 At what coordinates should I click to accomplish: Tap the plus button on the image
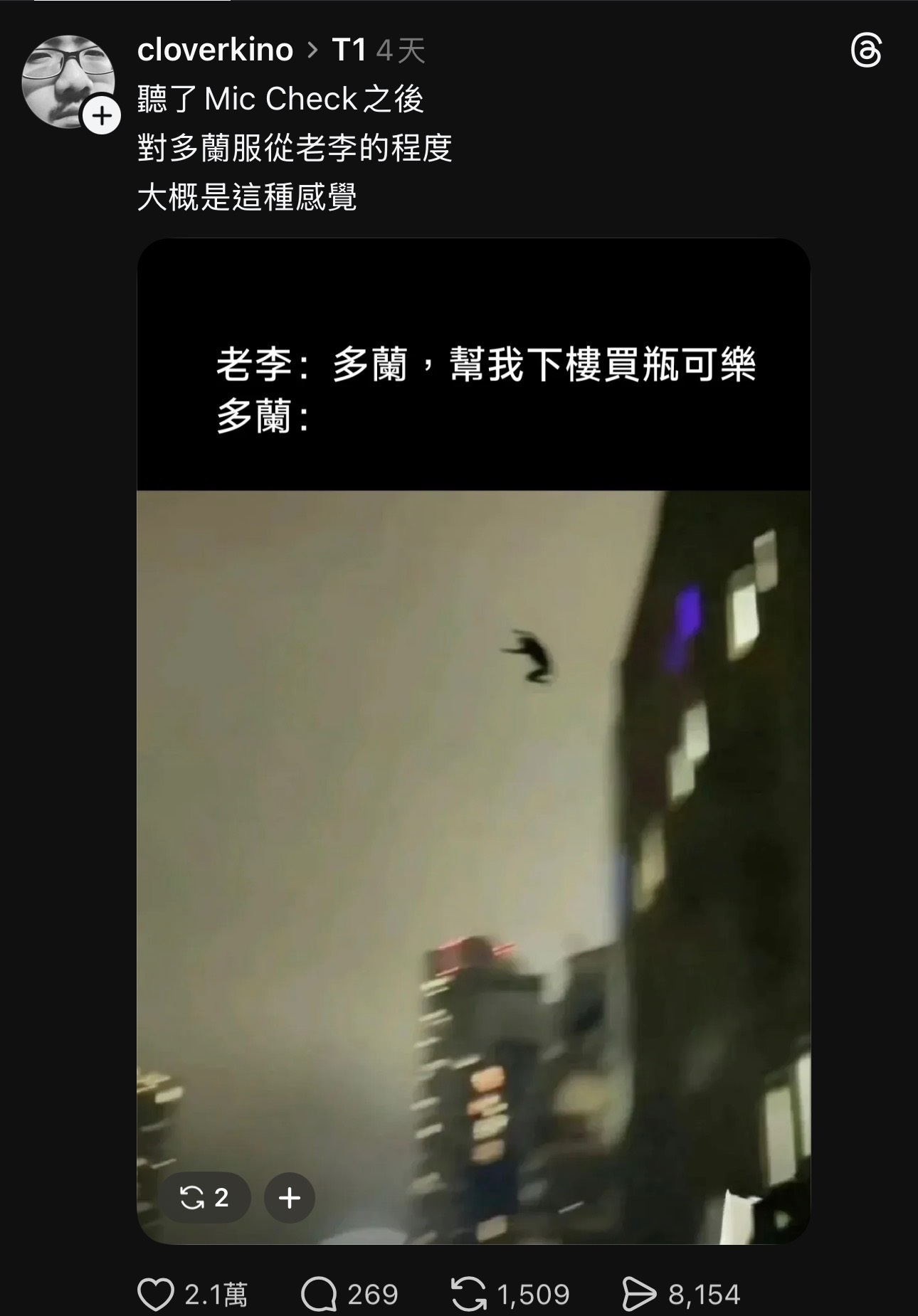click(x=289, y=1198)
